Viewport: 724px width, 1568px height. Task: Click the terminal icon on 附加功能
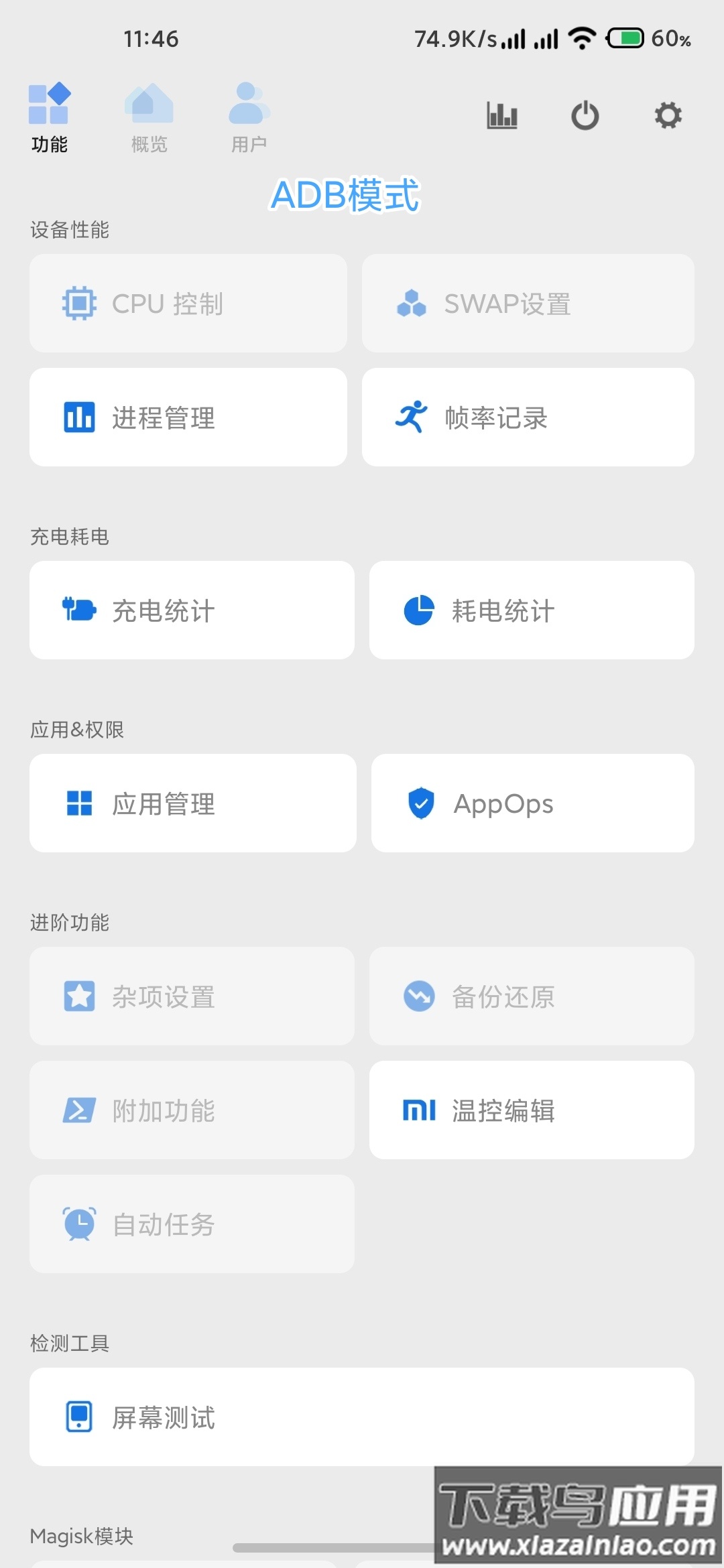[x=79, y=1110]
